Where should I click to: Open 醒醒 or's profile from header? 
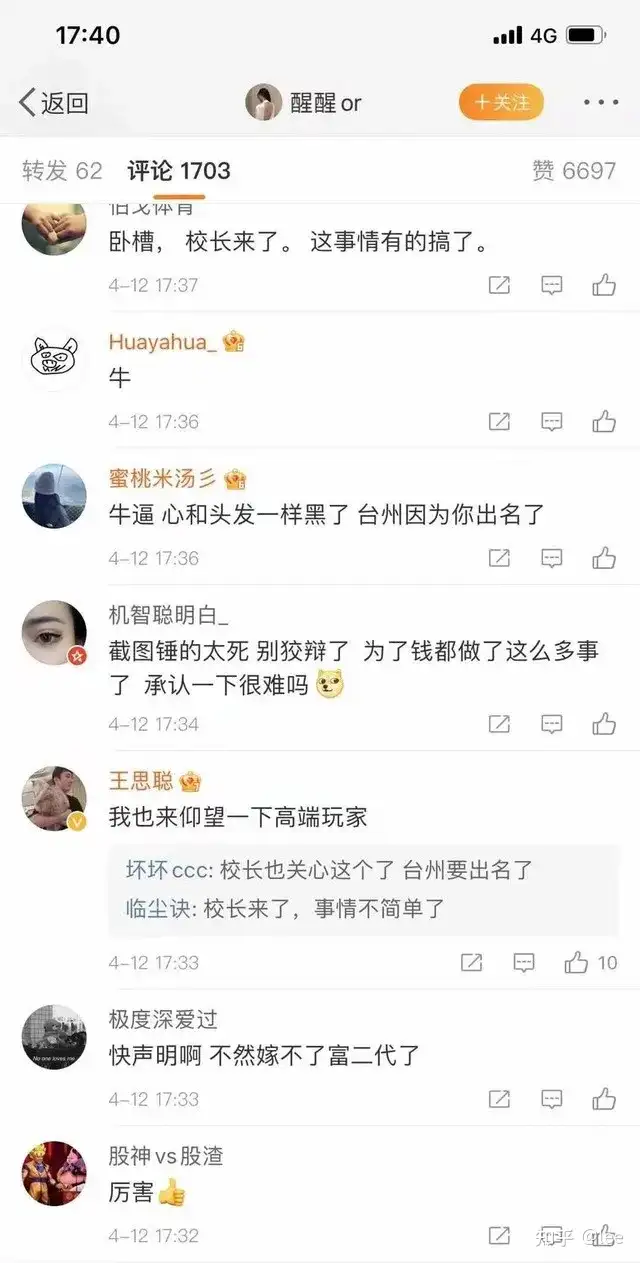pos(304,102)
